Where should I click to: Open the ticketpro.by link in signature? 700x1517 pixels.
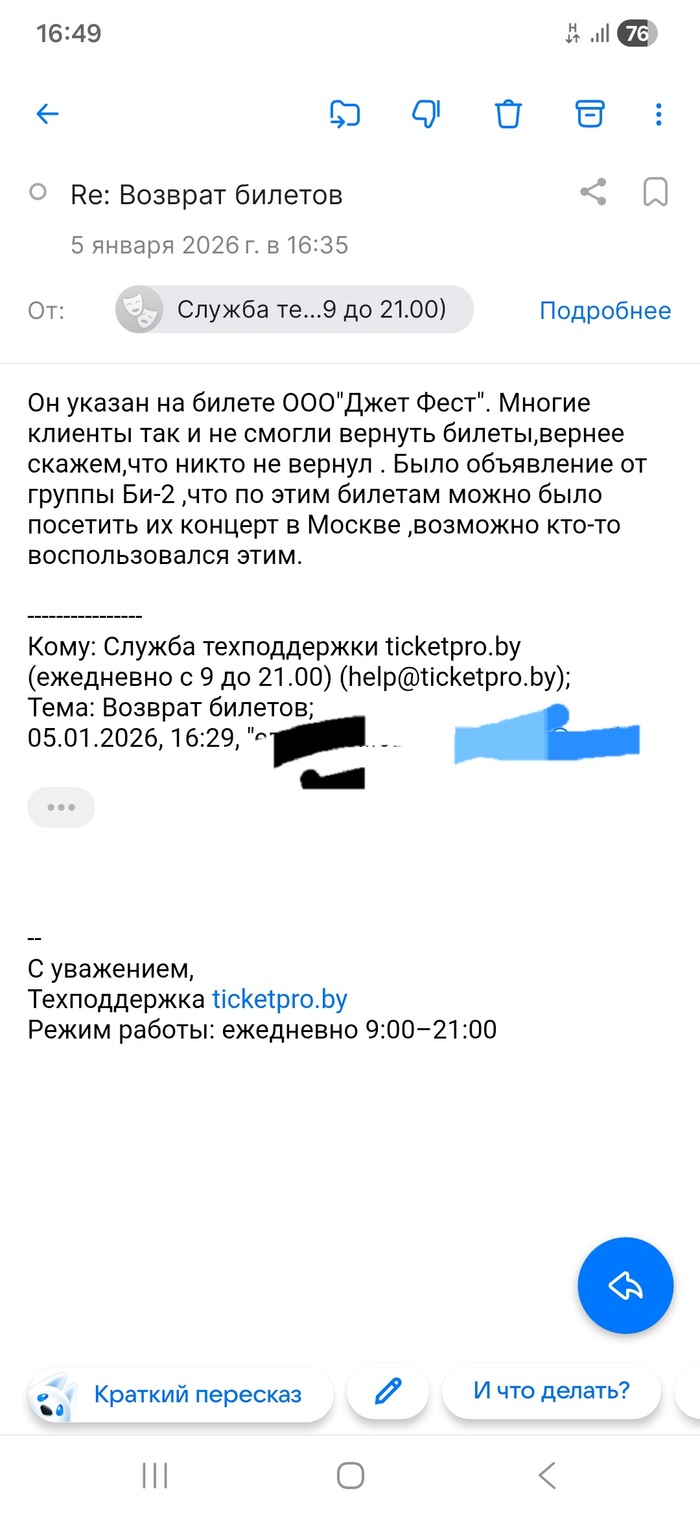pos(279,999)
